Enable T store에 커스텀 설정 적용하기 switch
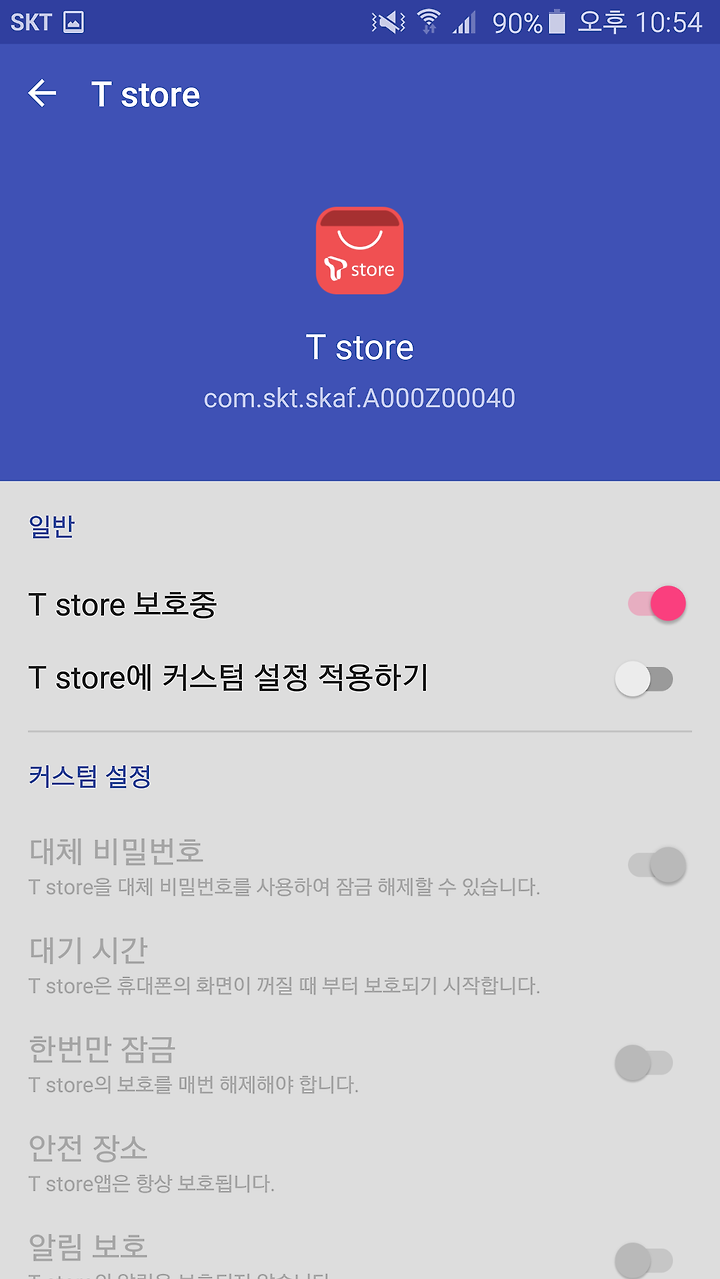 (x=644, y=680)
